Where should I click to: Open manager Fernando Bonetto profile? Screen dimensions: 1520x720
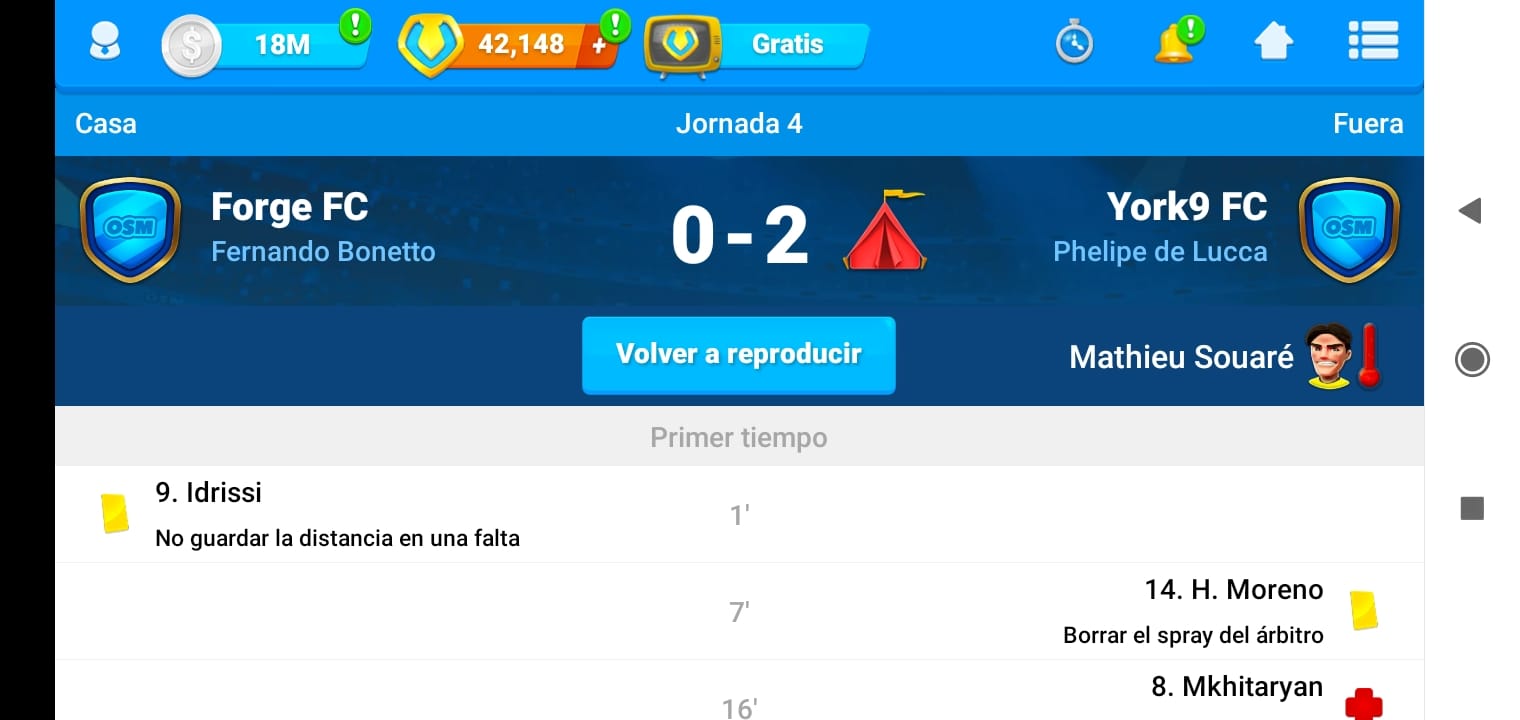[x=323, y=251]
